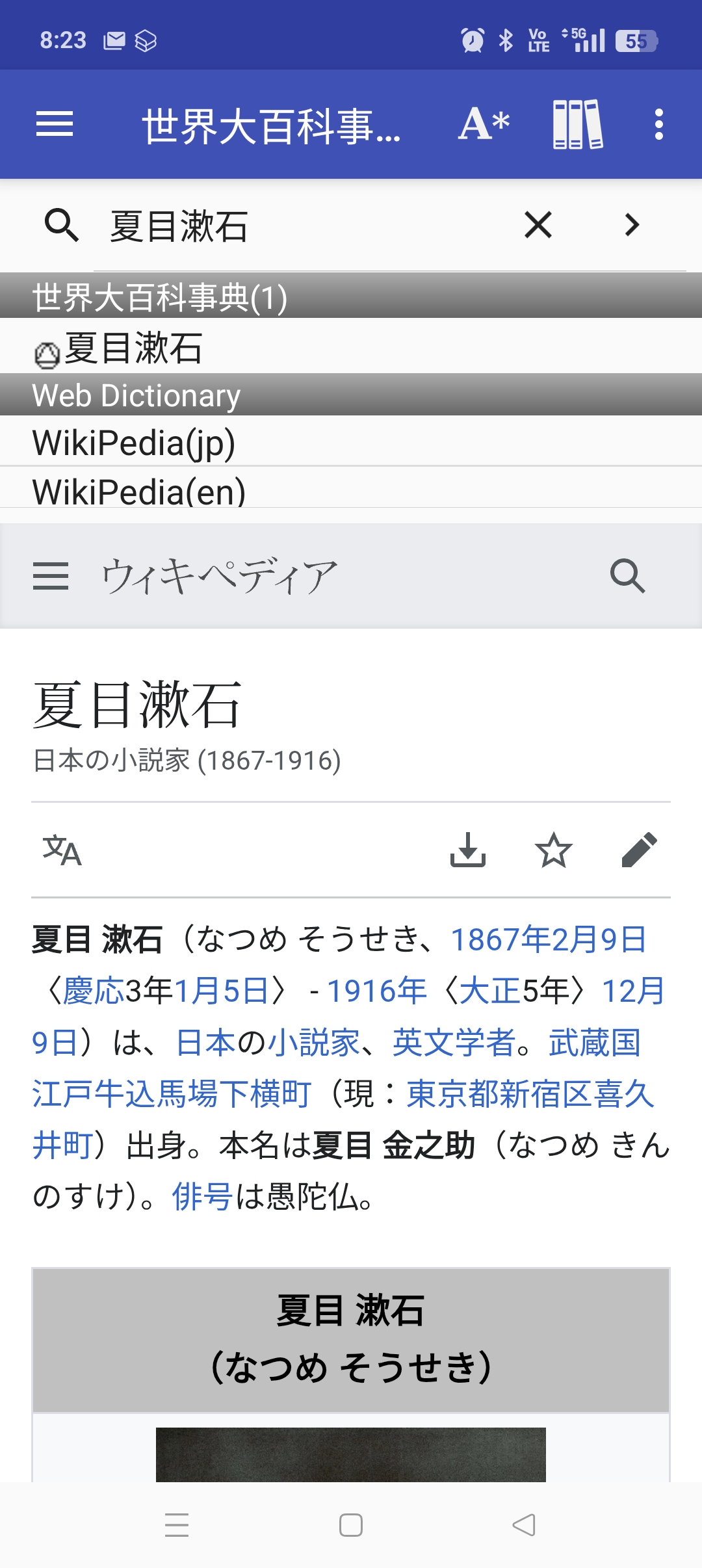Download this Wikipedia article
Image resolution: width=702 pixels, height=1568 pixels.
(x=468, y=850)
